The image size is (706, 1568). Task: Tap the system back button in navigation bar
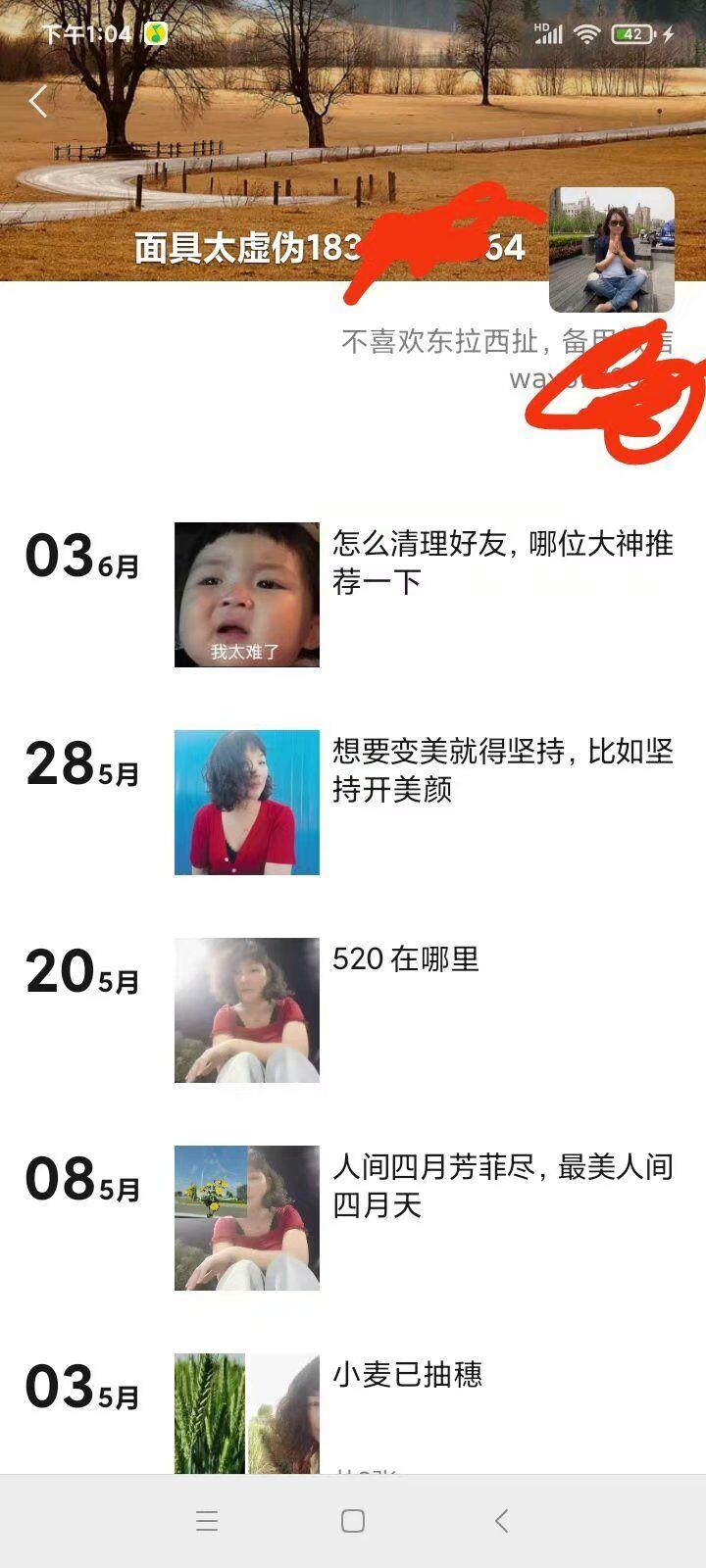[x=501, y=1521]
